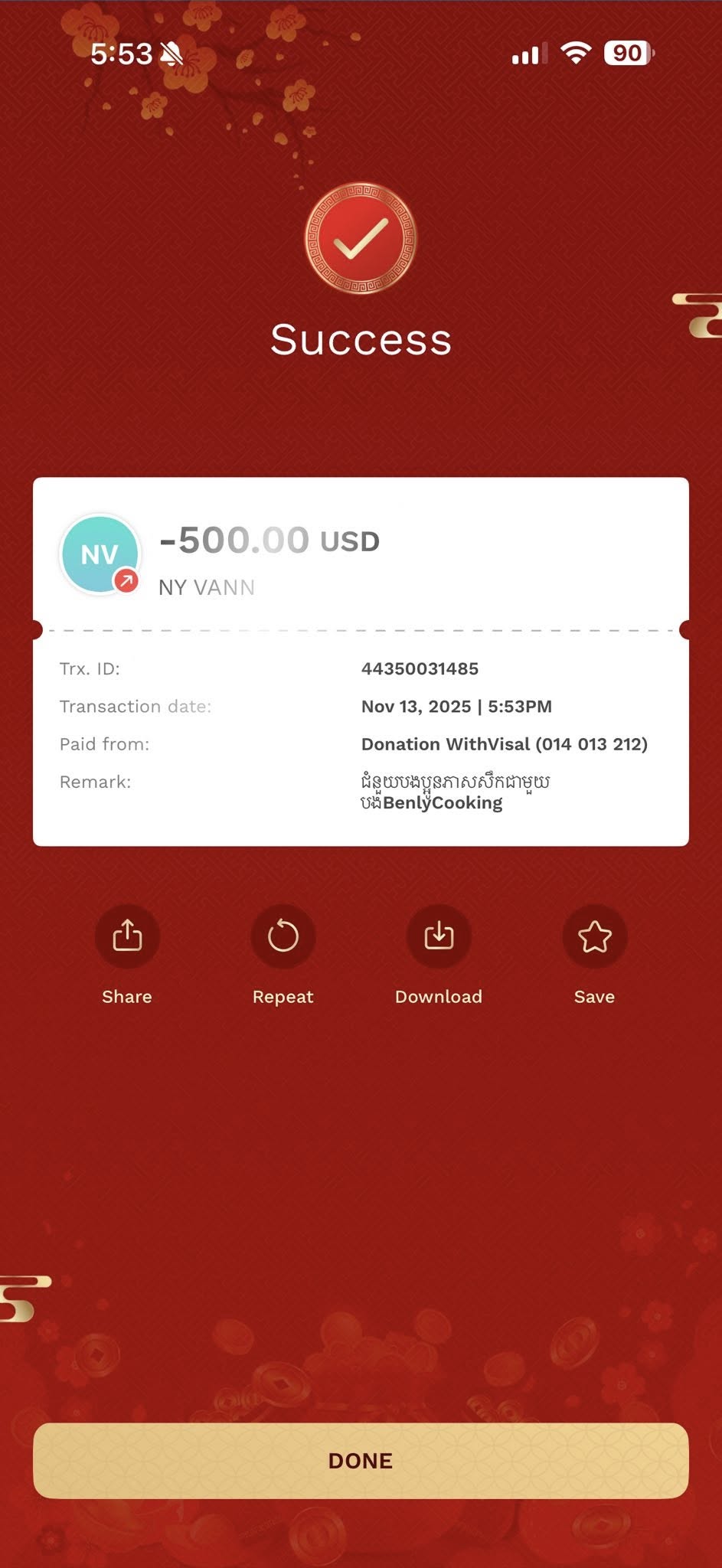
Task: Save NY VANN as favorite
Action: coord(594,936)
